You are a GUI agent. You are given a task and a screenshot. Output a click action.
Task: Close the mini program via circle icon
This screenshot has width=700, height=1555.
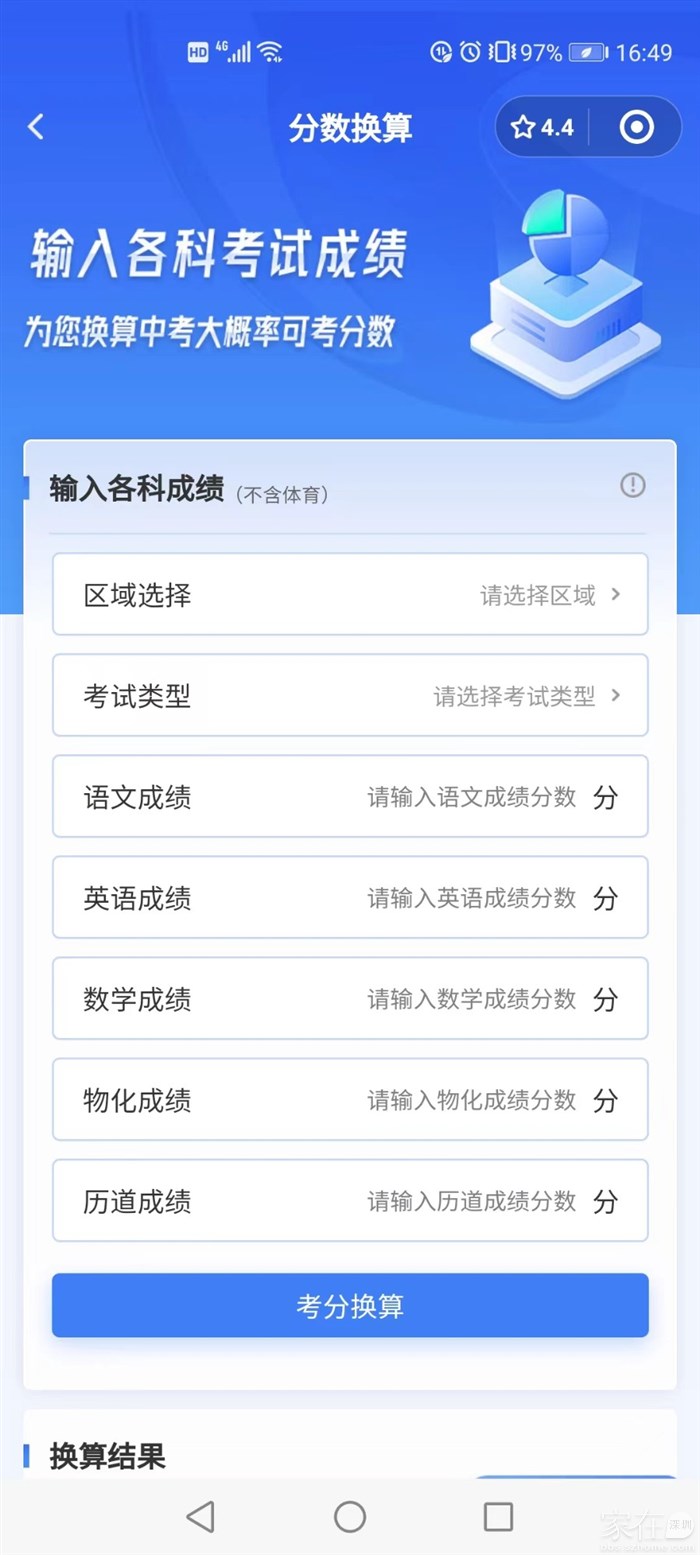tap(636, 127)
